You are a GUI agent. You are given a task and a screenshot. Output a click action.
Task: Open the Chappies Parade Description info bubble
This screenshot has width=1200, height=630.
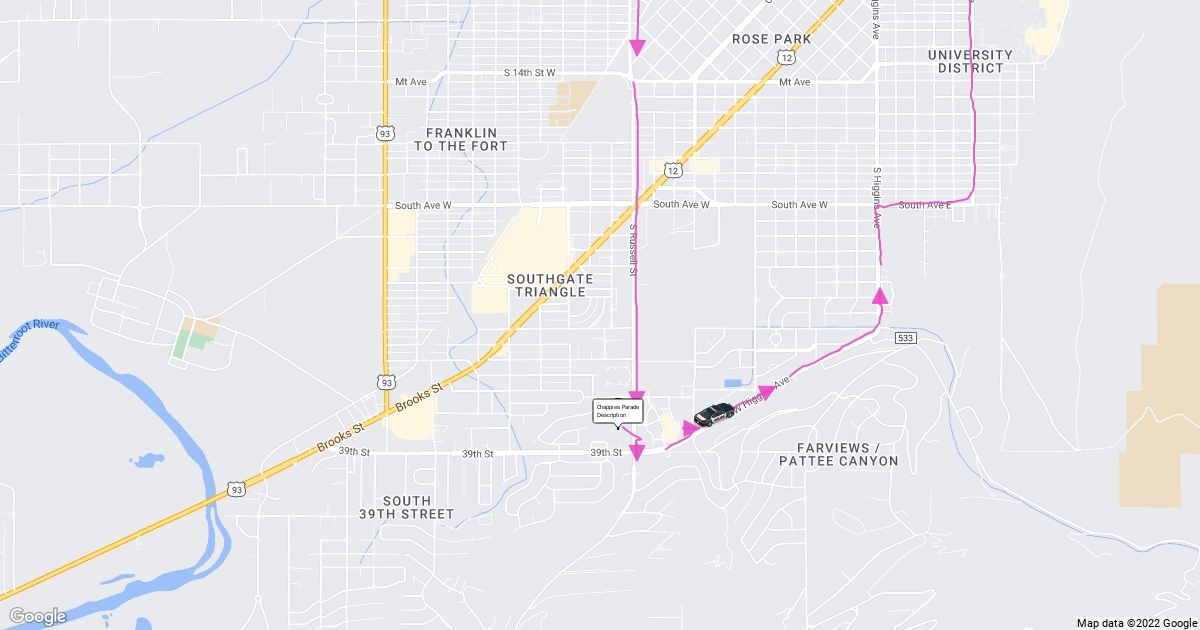(618, 411)
